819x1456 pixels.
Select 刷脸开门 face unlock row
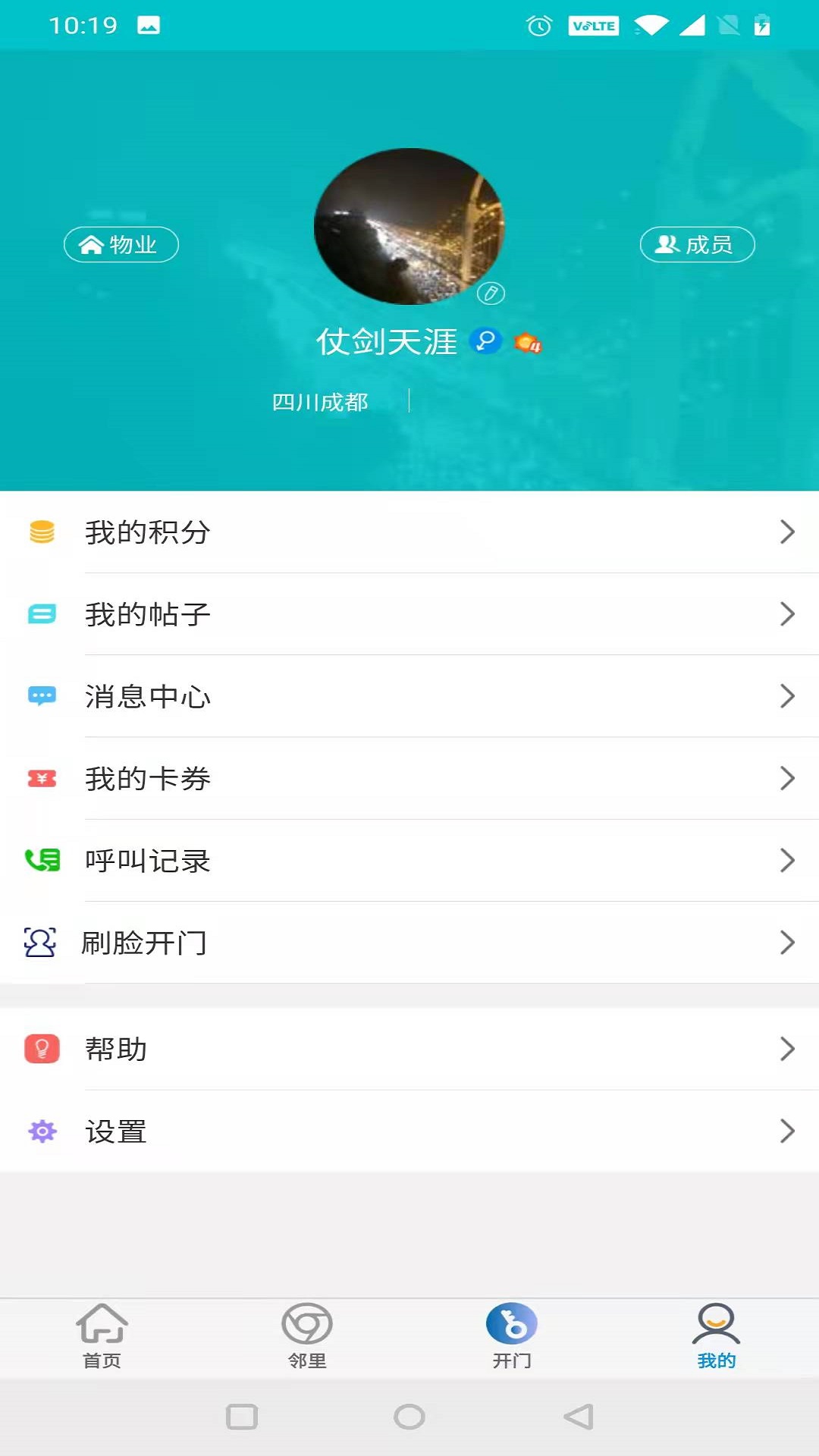[409, 943]
